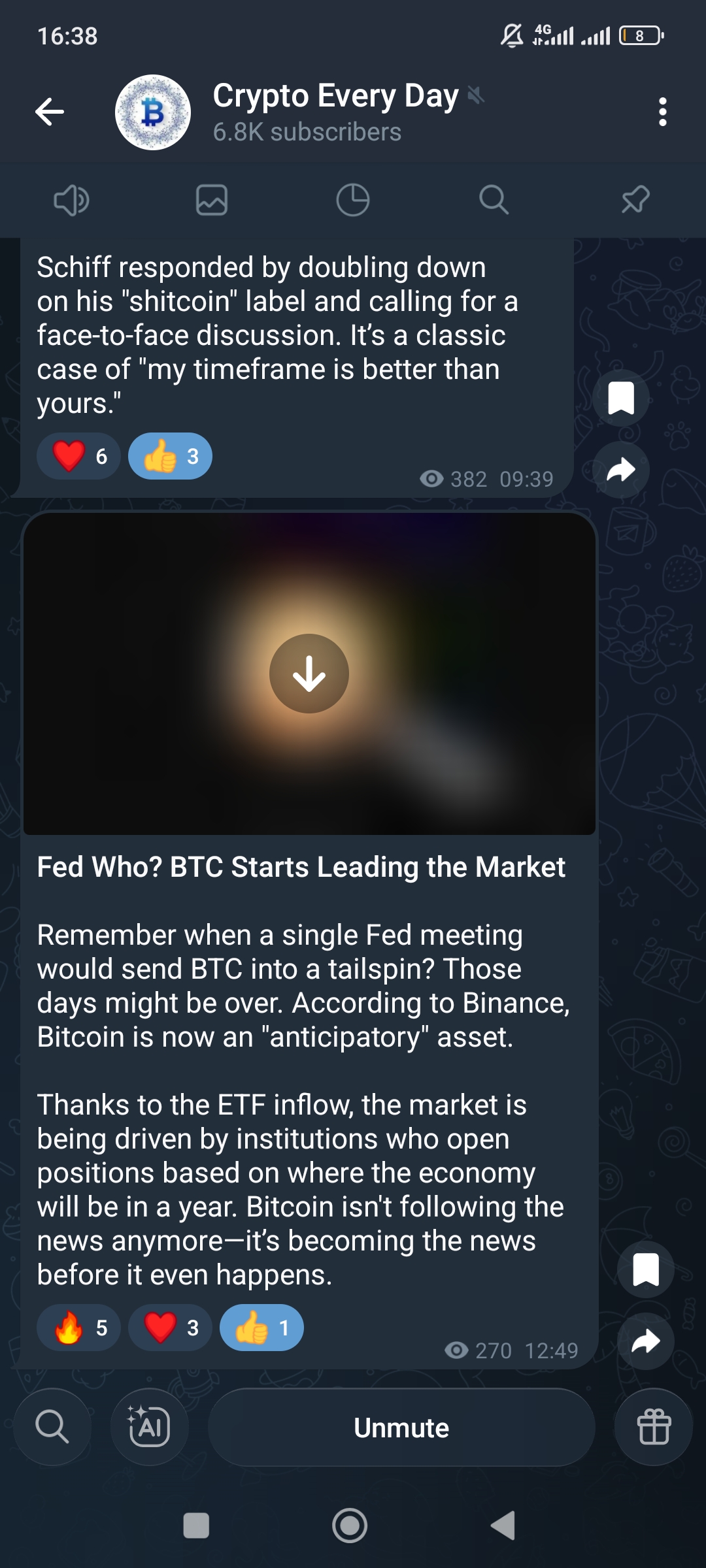Tap the download arrow on the video
Screen dimensions: 706x1568
(x=309, y=674)
